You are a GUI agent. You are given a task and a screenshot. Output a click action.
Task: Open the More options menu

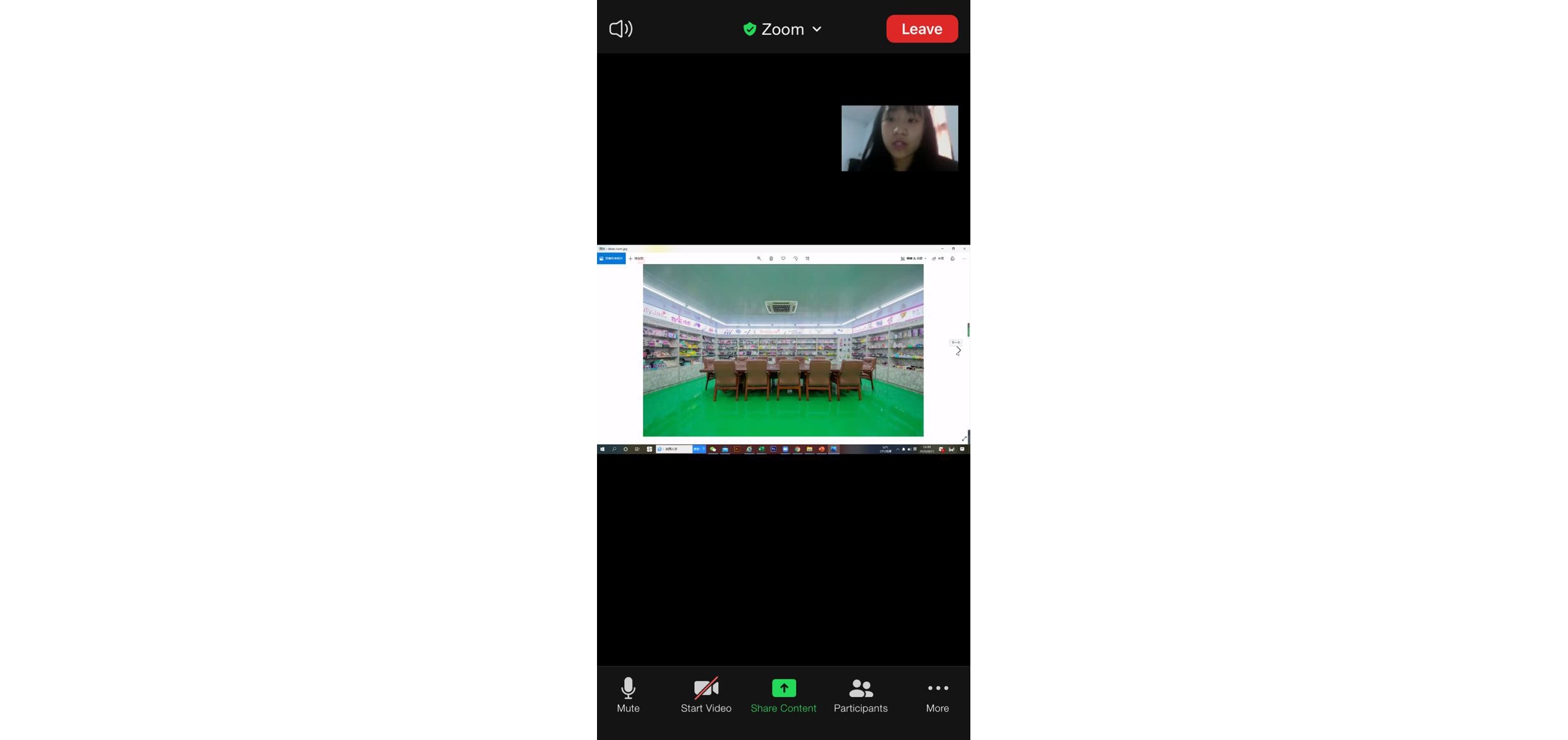tap(937, 695)
